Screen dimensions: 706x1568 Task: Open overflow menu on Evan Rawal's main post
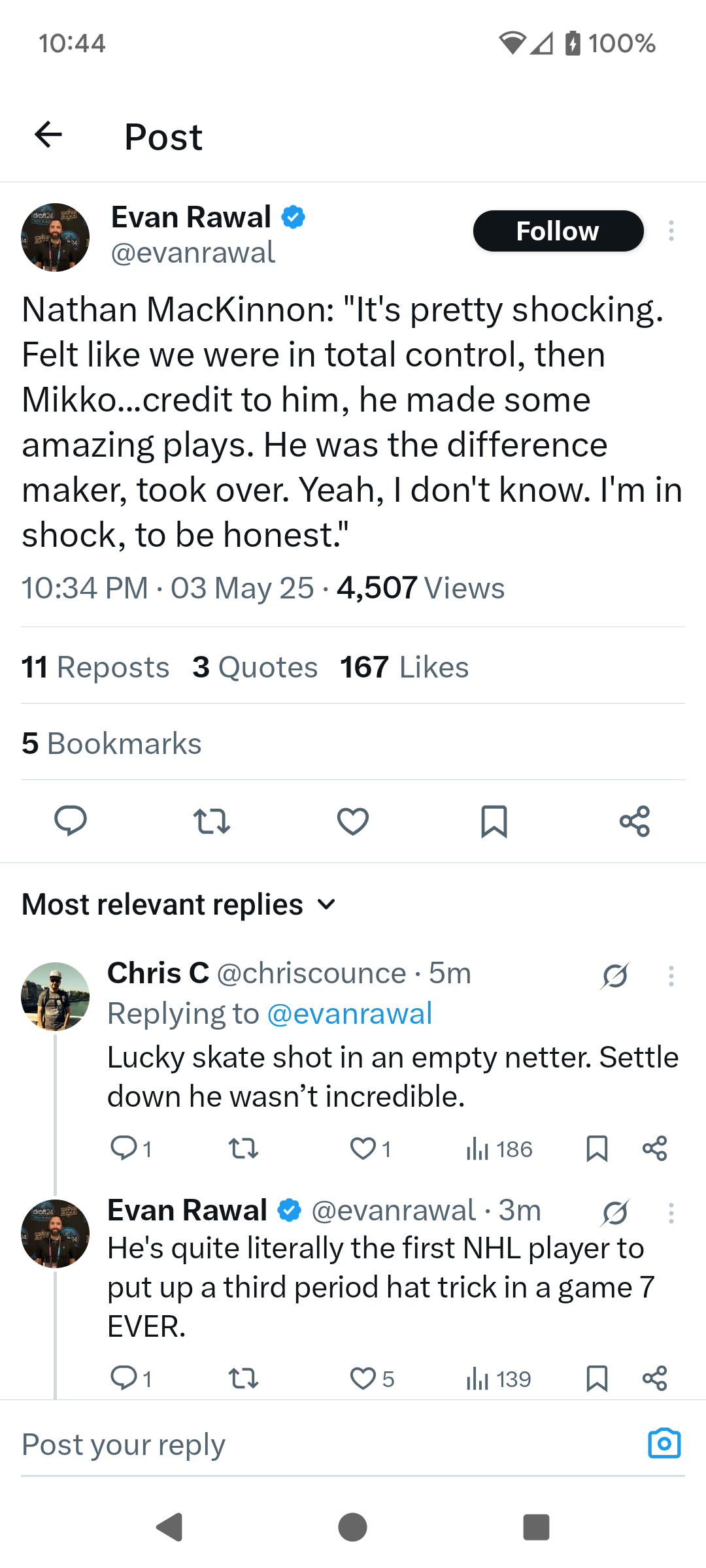point(671,231)
